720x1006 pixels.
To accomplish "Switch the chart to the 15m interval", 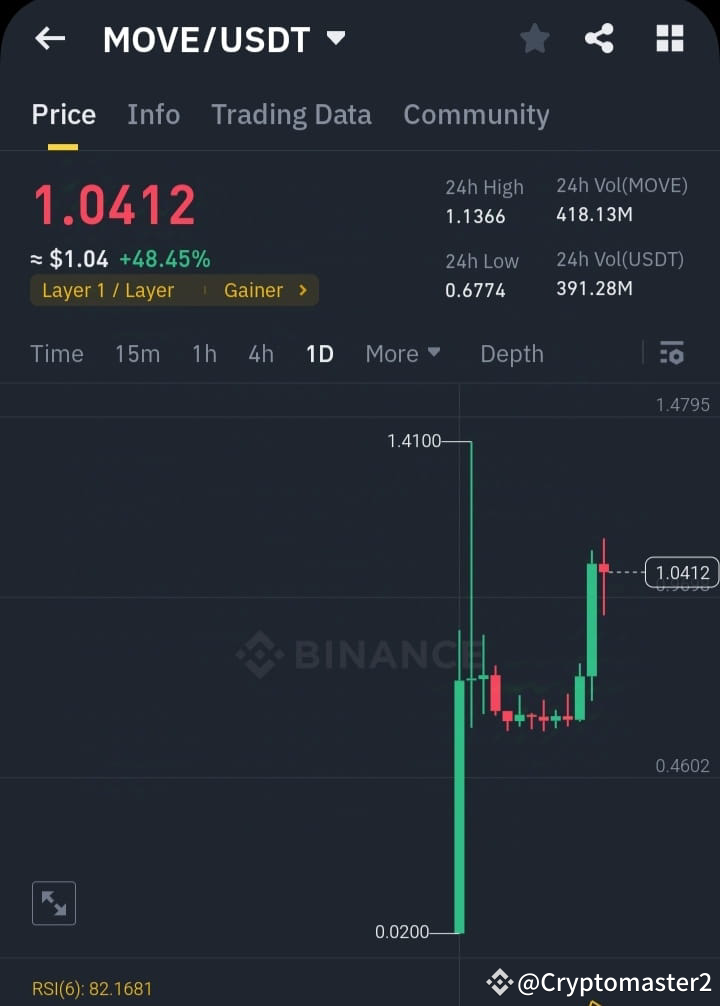I will click(137, 353).
